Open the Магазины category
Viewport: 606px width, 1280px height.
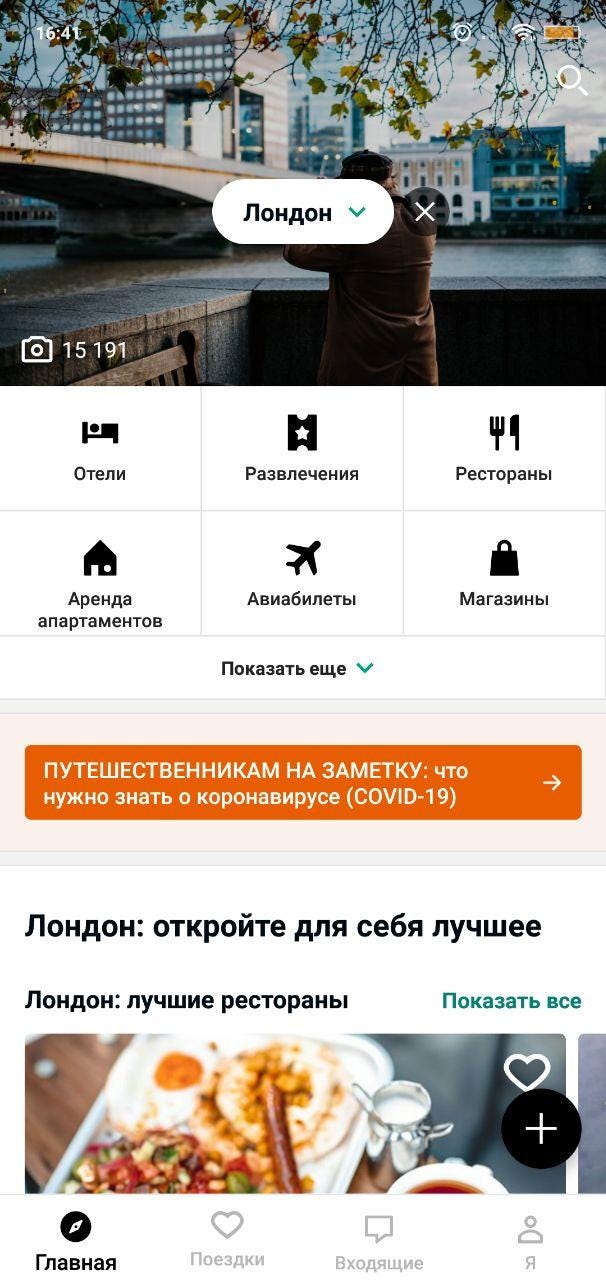(x=504, y=573)
